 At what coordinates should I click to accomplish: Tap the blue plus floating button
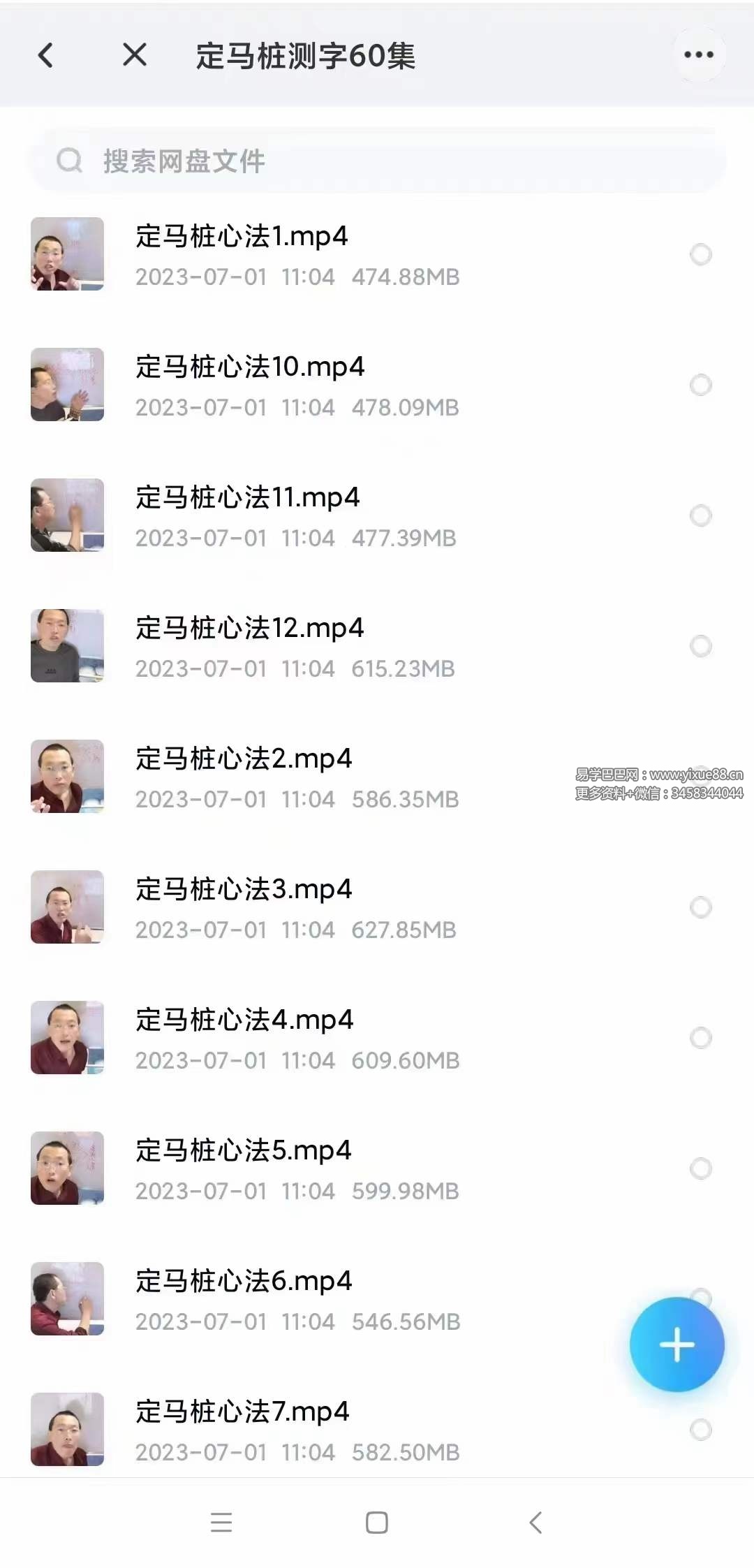pos(677,1344)
